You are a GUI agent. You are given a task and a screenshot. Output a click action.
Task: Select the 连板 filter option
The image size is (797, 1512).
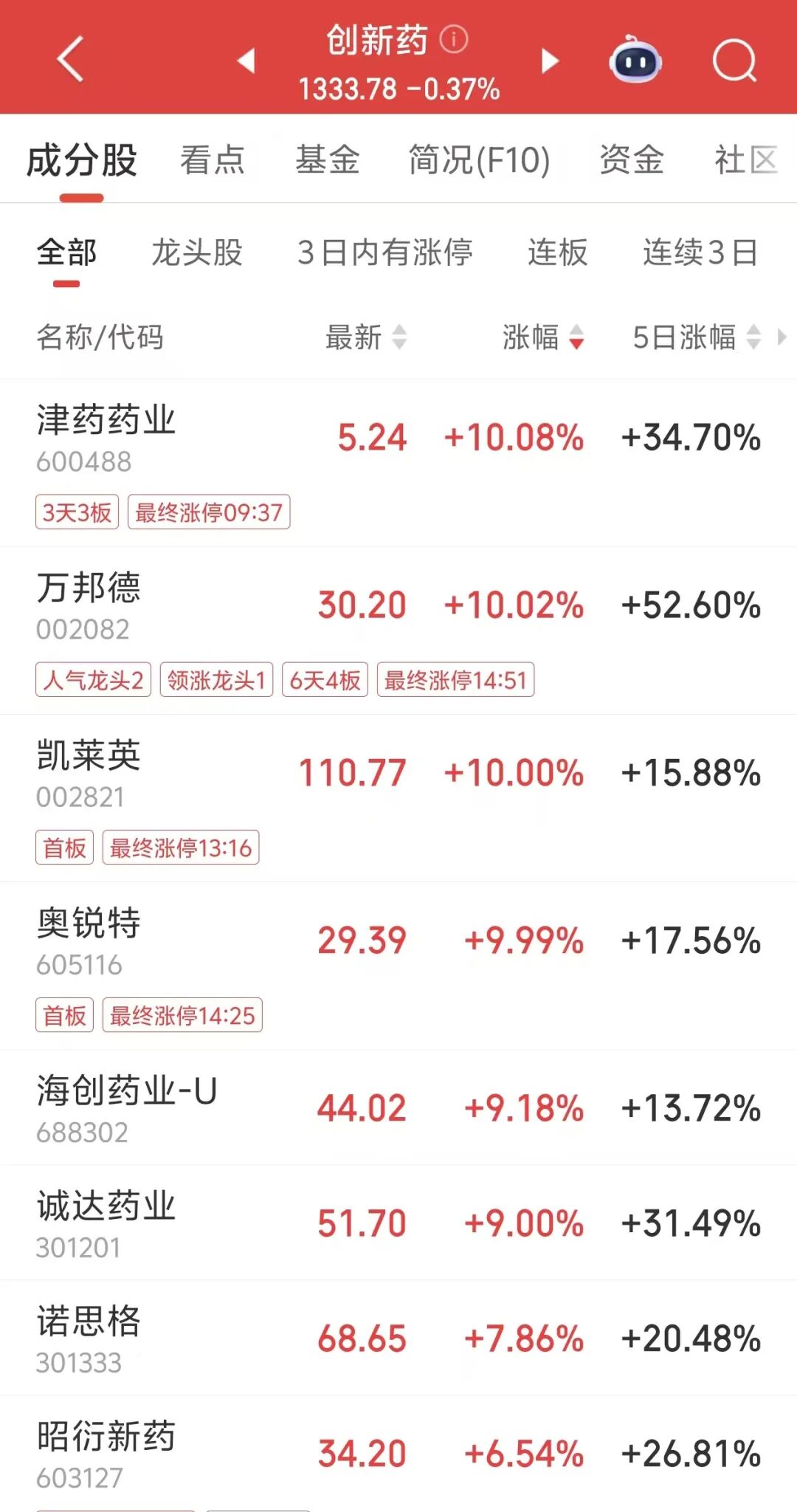pyautogui.click(x=556, y=252)
